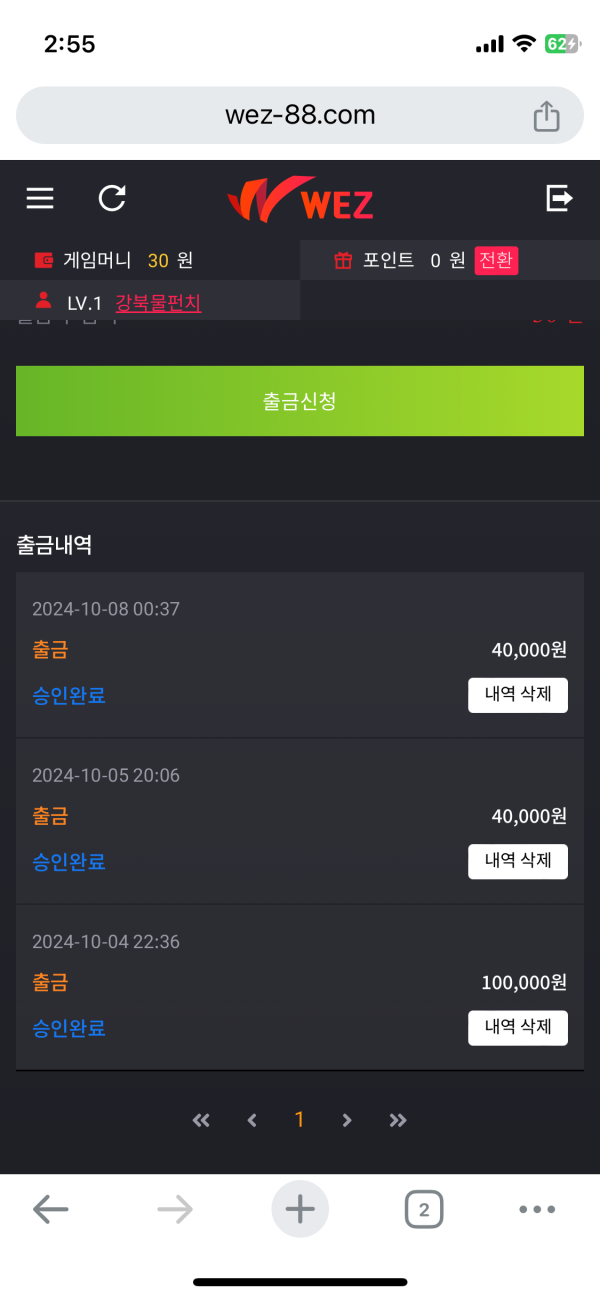600x1299 pixels.
Task: Go to the next page of results
Action: (x=347, y=1120)
